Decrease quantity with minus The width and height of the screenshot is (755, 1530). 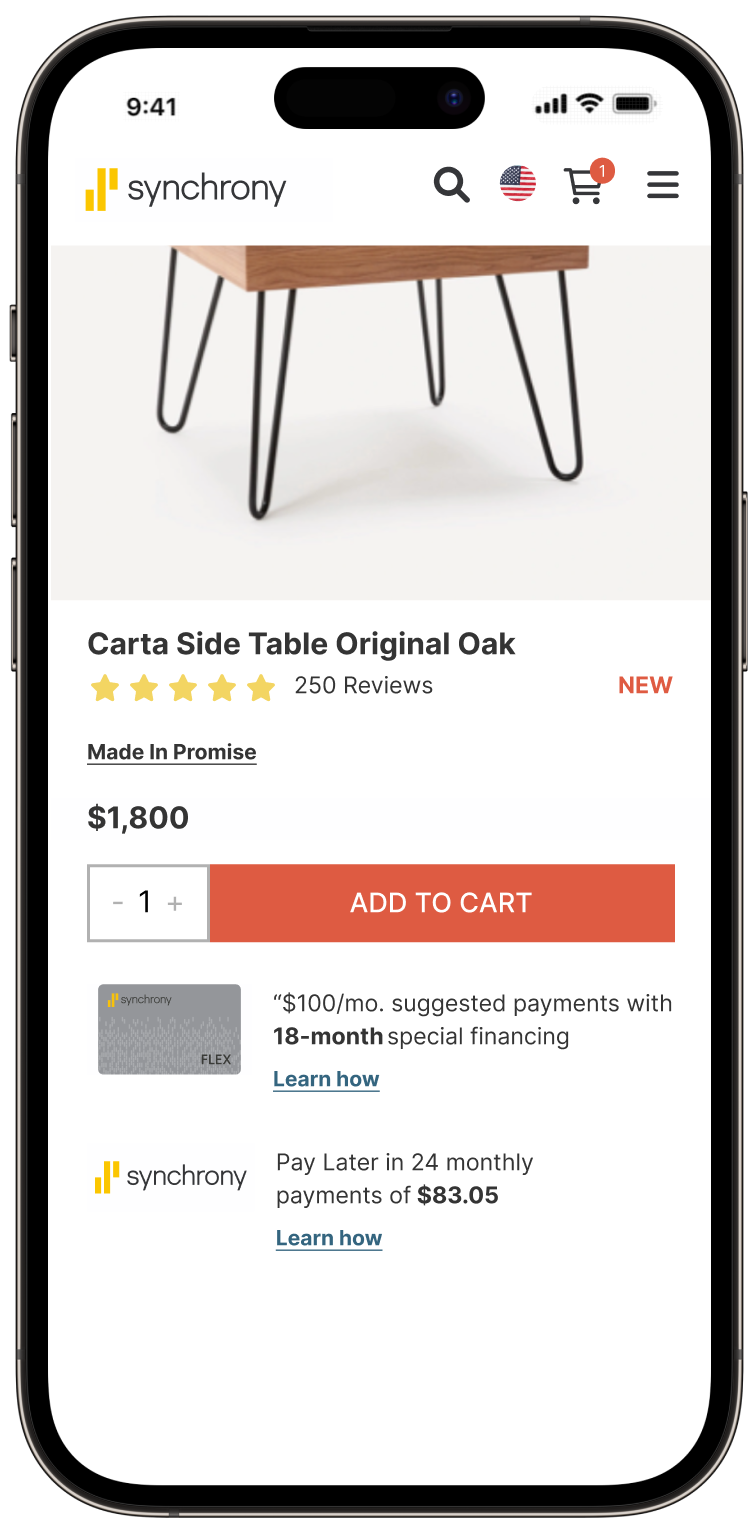tap(118, 903)
